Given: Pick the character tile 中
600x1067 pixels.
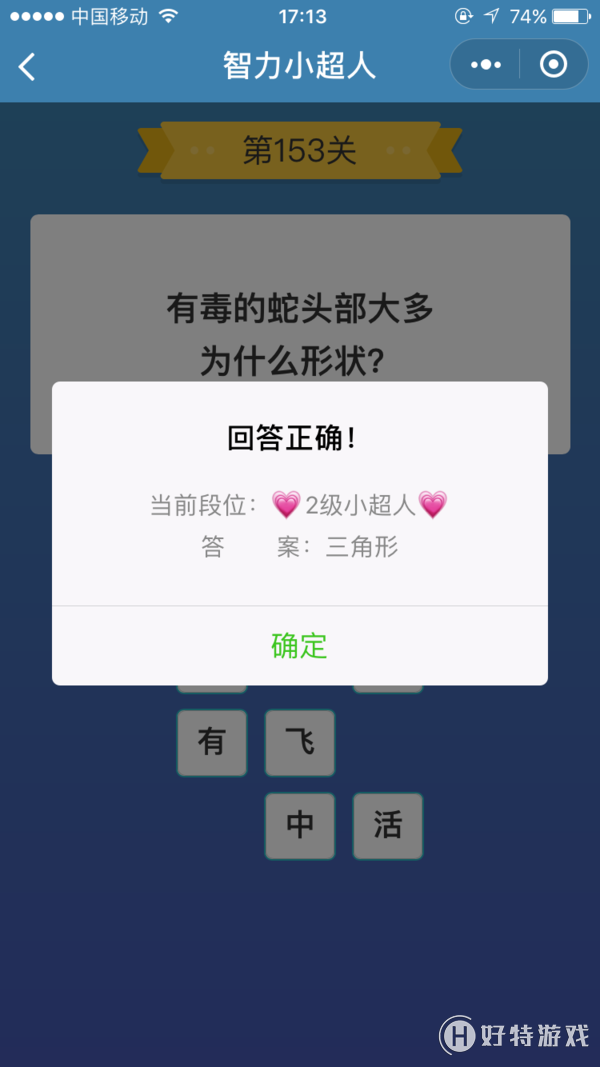Looking at the screenshot, I should [299, 825].
